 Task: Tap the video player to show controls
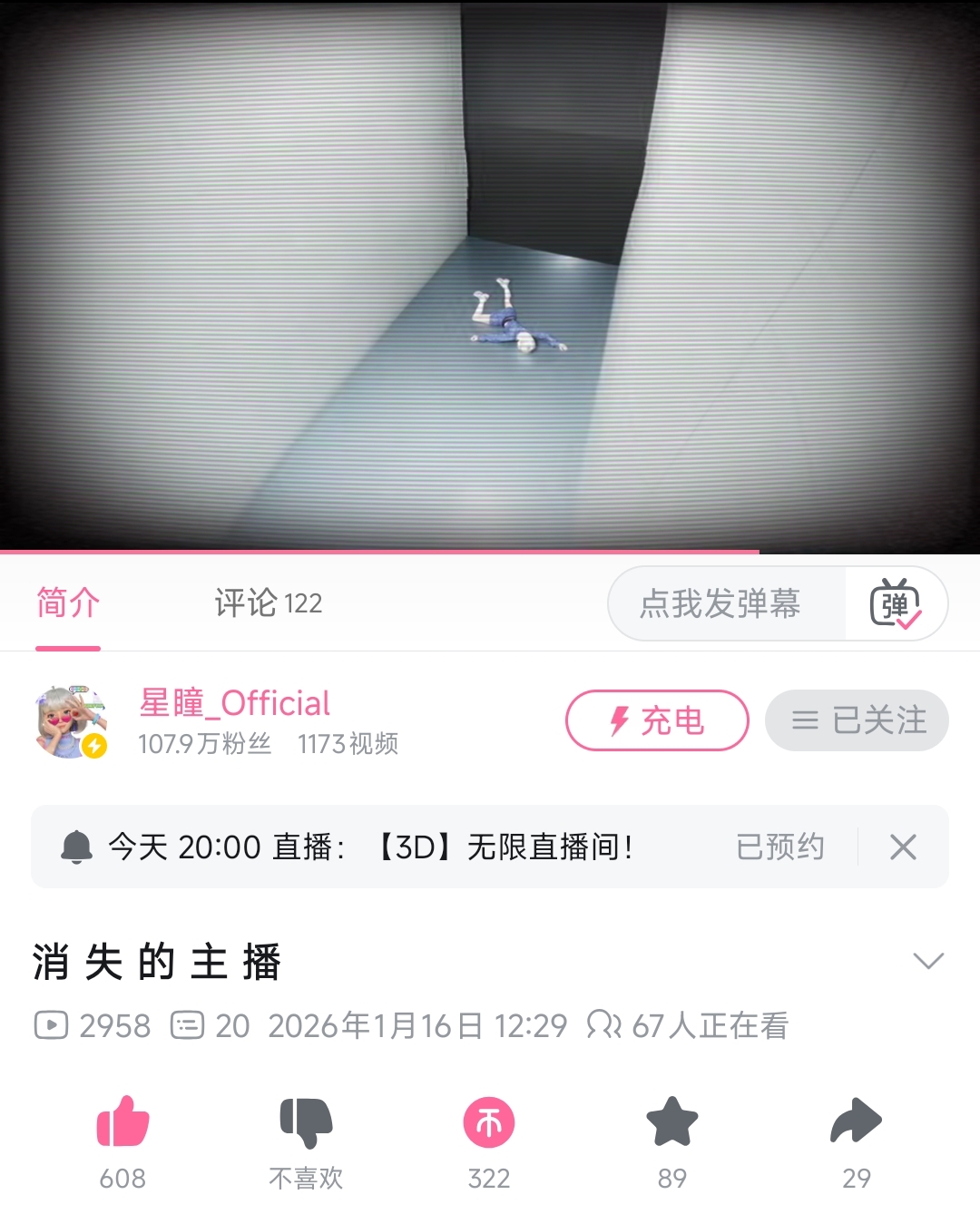pyautogui.click(x=490, y=276)
